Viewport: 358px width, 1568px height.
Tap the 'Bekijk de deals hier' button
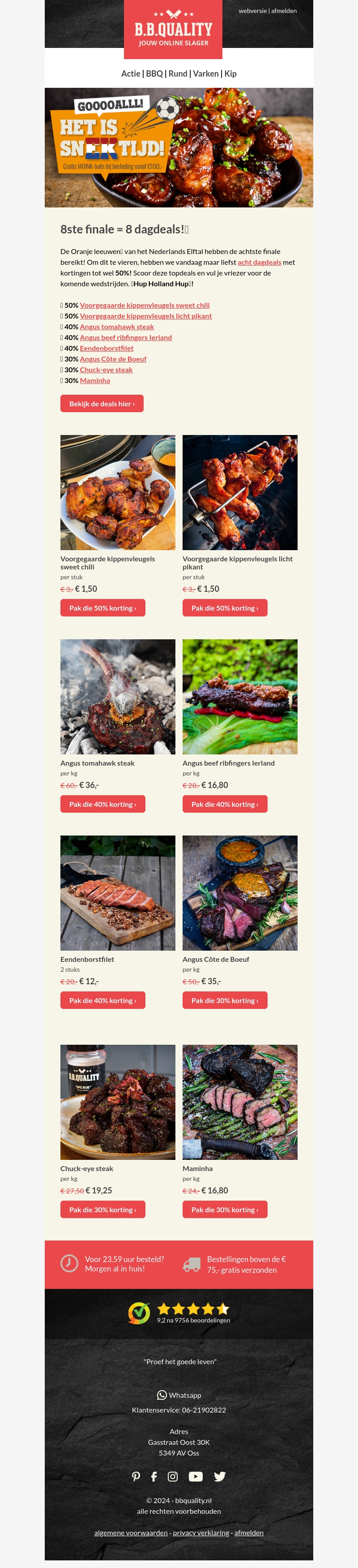(102, 404)
